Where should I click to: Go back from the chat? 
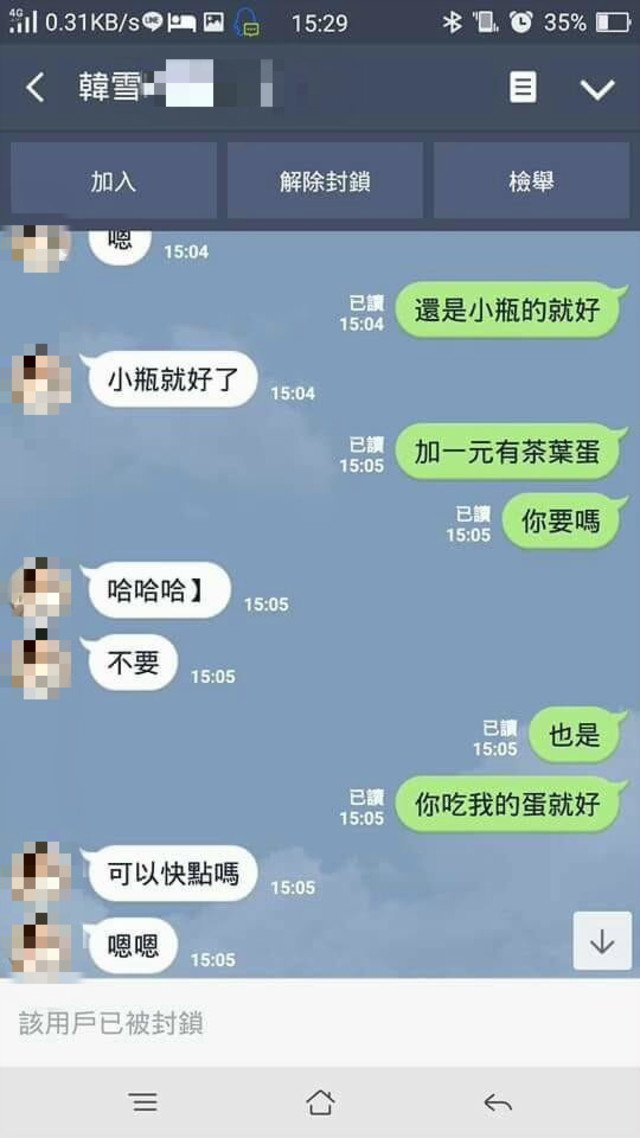[x=35, y=88]
